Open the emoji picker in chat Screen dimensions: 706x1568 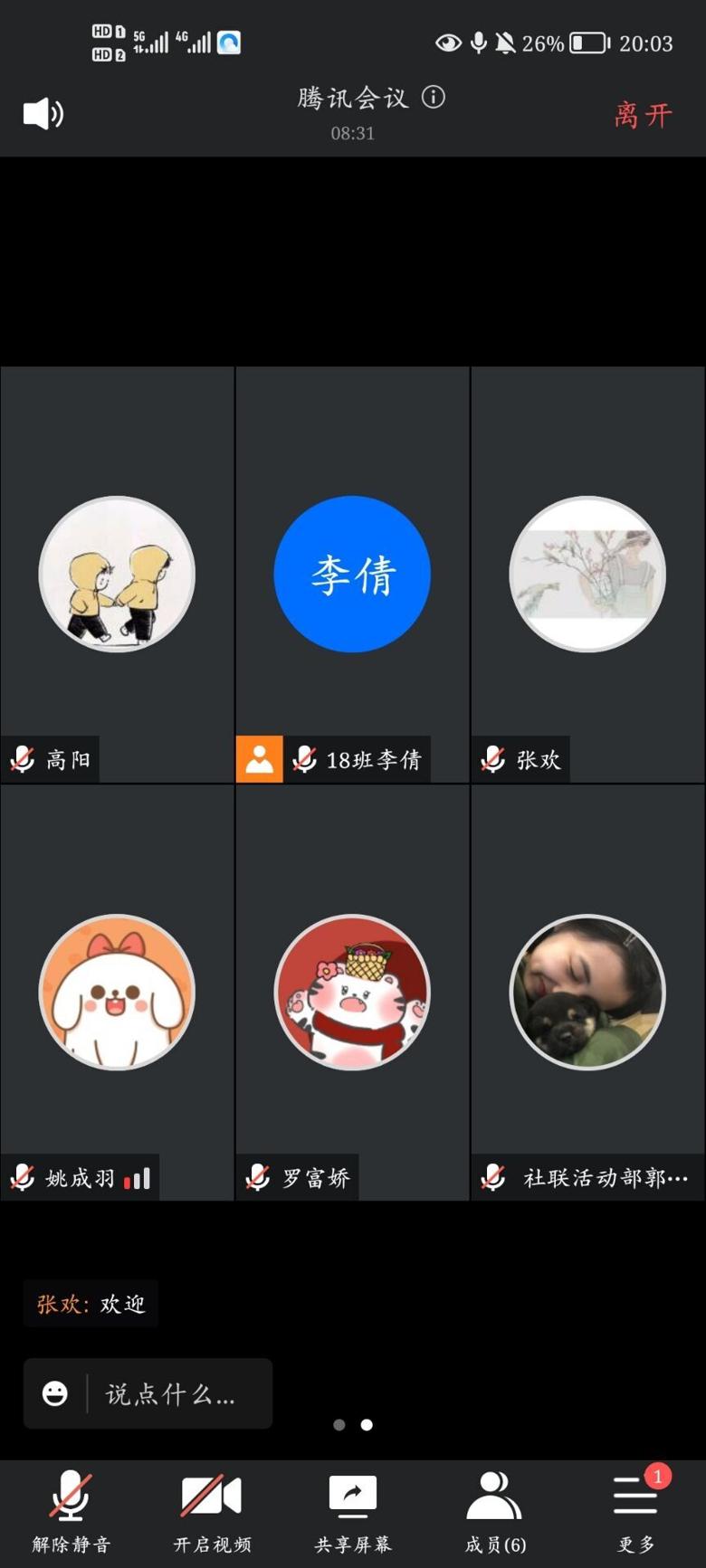[x=55, y=1393]
